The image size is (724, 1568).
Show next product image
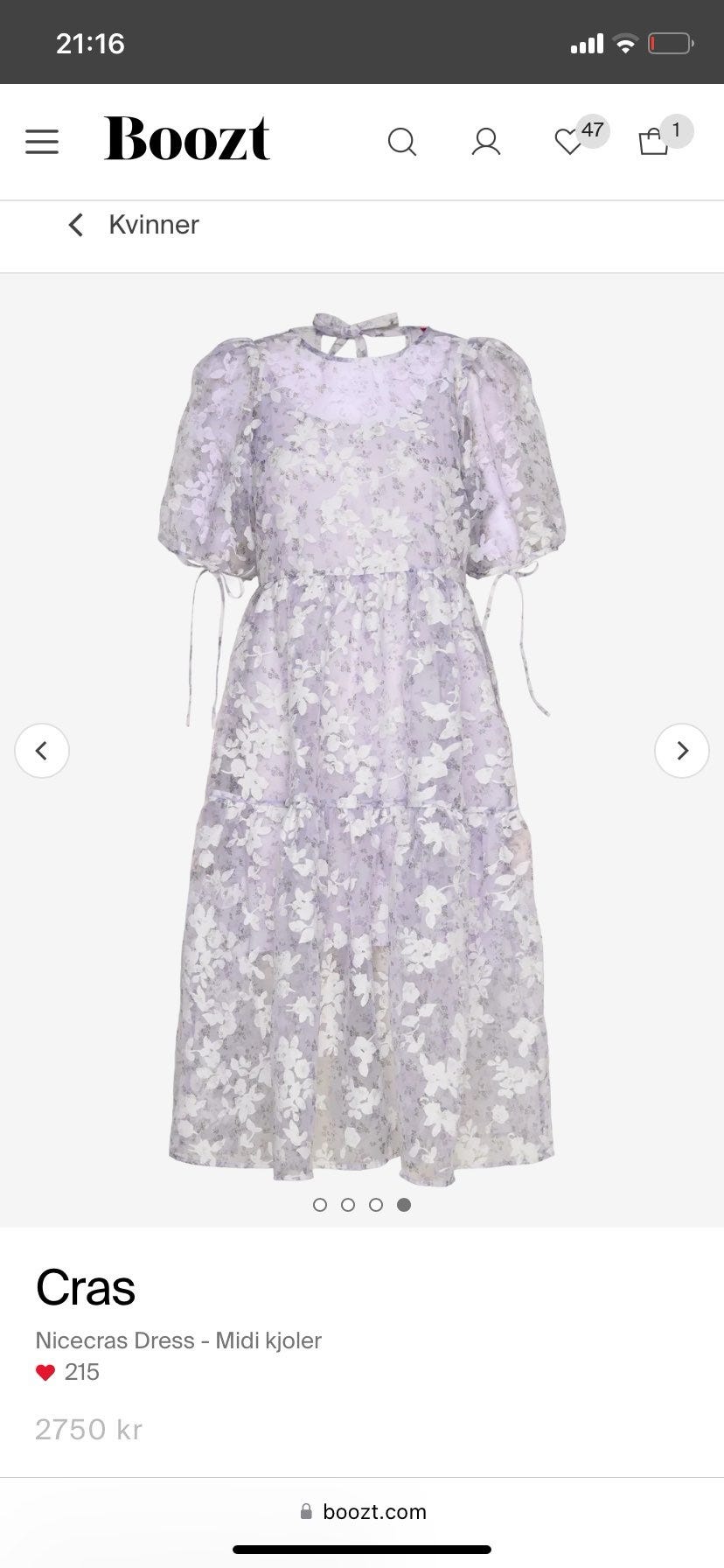682,751
